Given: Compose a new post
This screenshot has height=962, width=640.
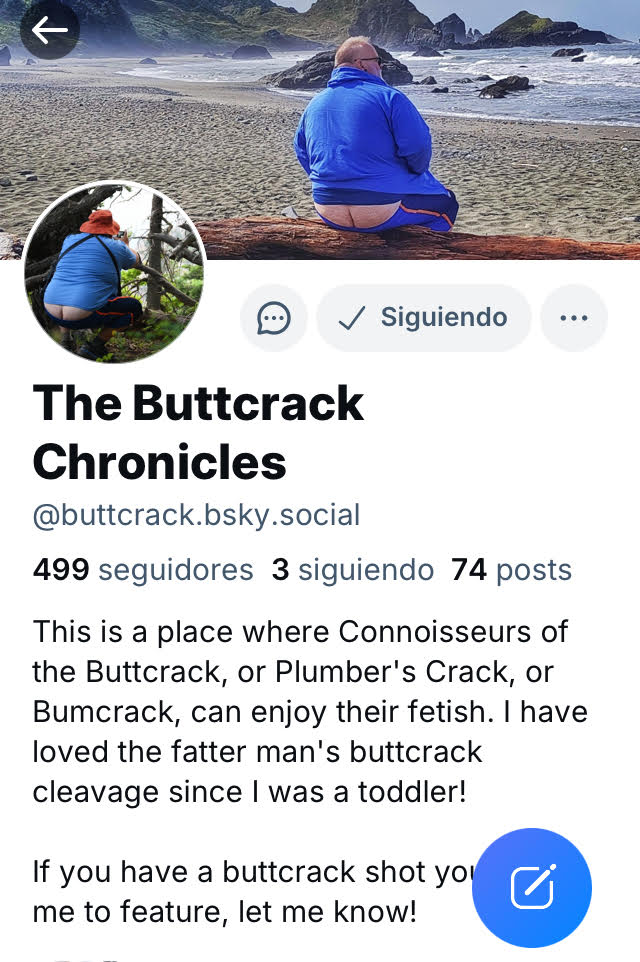Looking at the screenshot, I should coord(532,887).
